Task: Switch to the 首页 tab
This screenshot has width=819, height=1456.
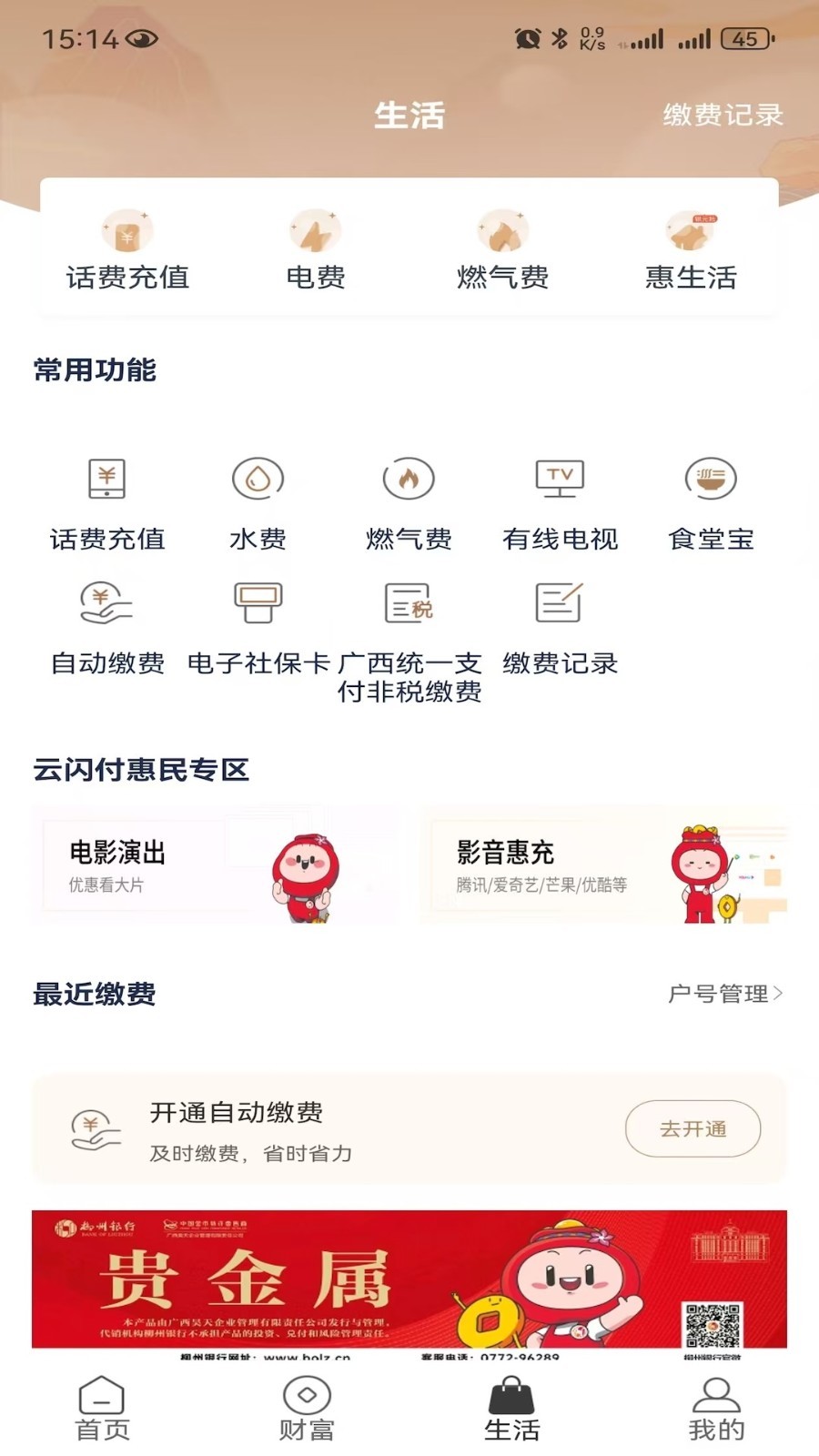Action: pyautogui.click(x=102, y=1409)
